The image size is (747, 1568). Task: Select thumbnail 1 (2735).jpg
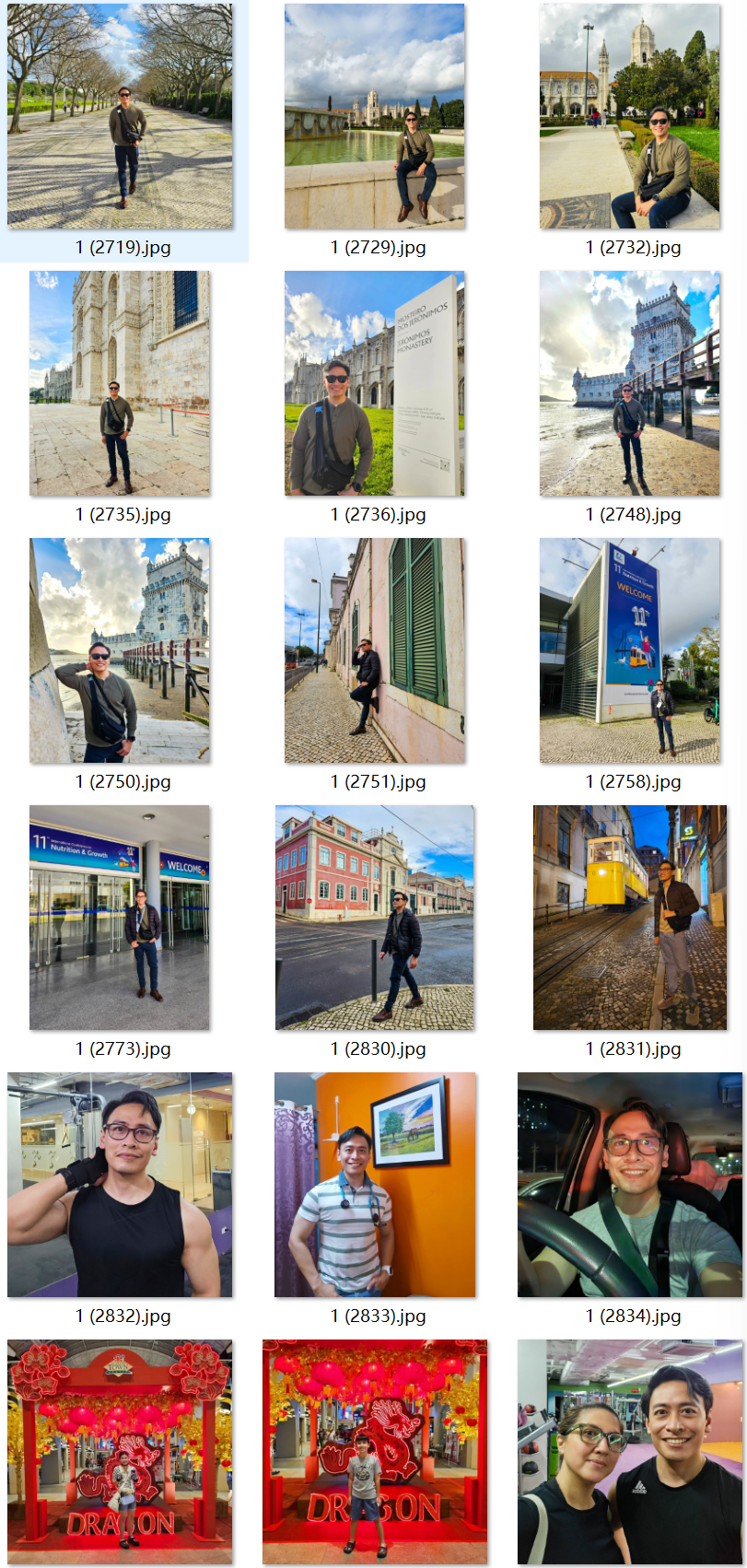pos(120,383)
